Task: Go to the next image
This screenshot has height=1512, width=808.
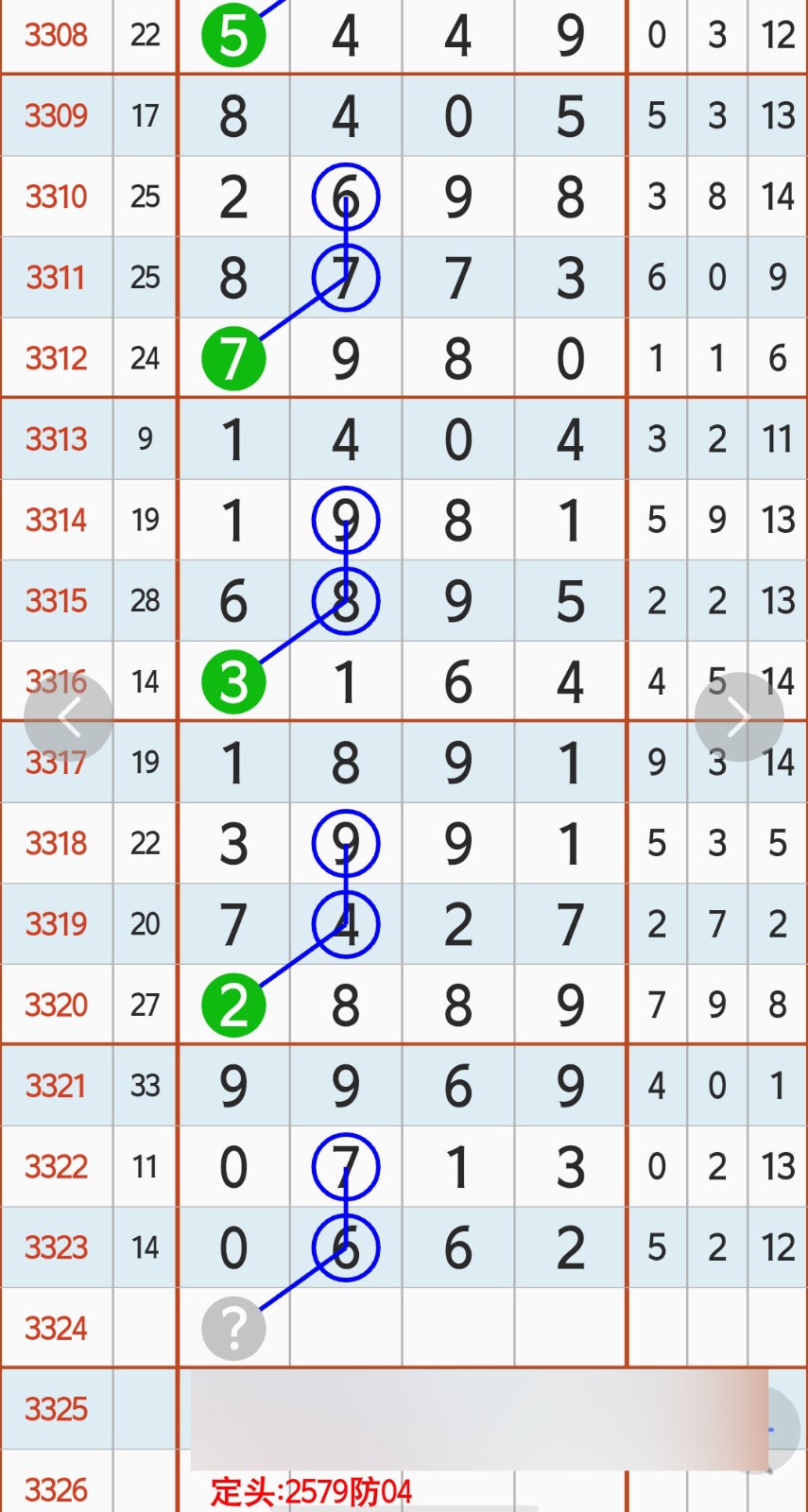Action: [x=738, y=717]
